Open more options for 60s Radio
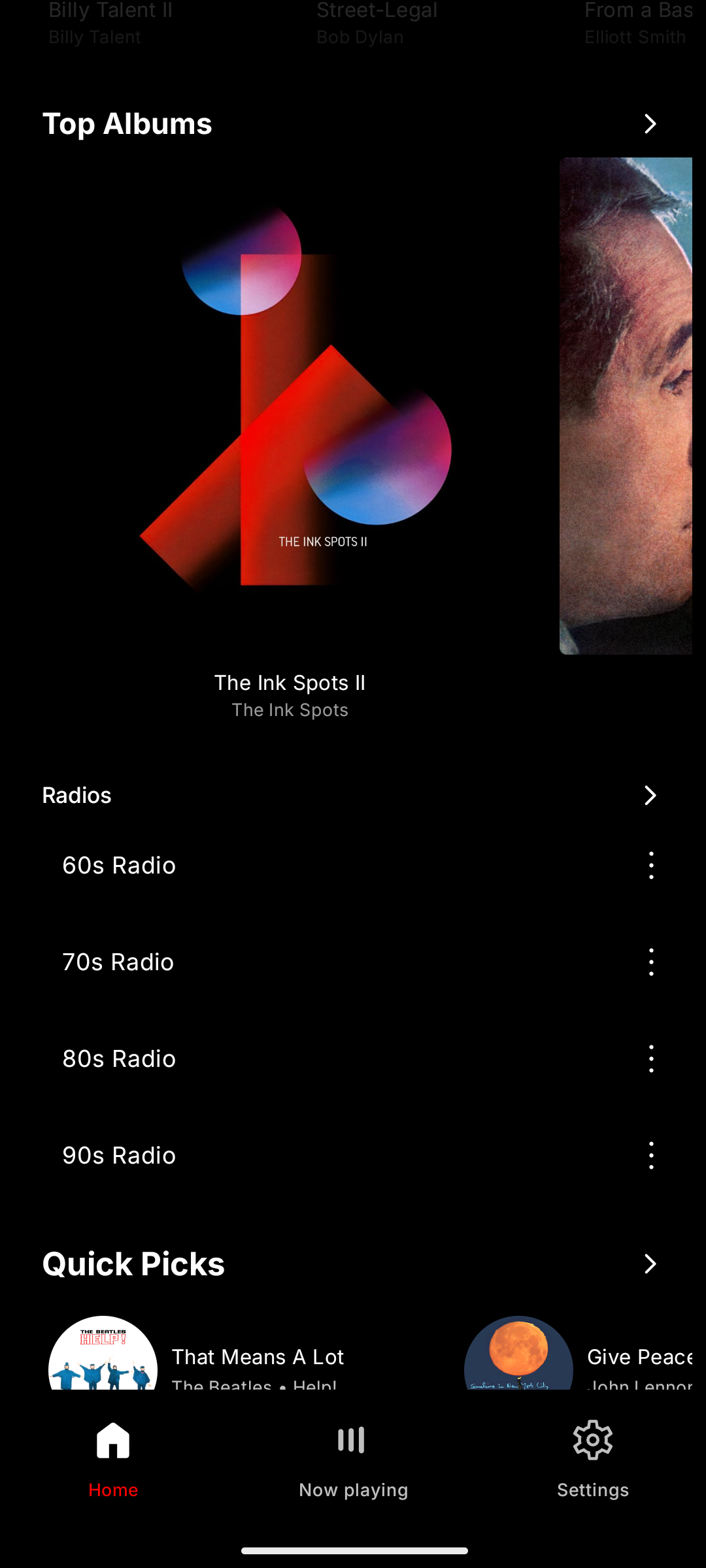Viewport: 706px width, 1568px height. 651,866
